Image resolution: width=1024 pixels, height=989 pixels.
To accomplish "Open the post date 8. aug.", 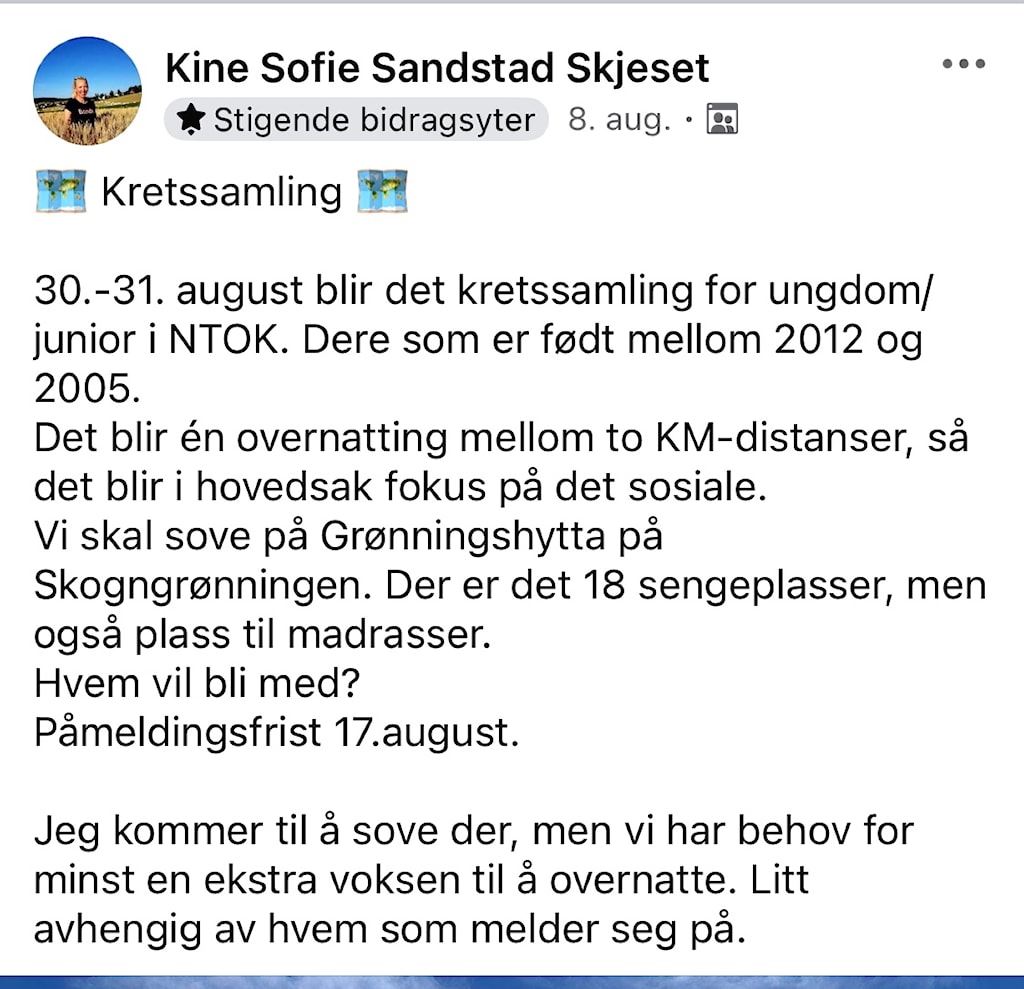I will 619,121.
